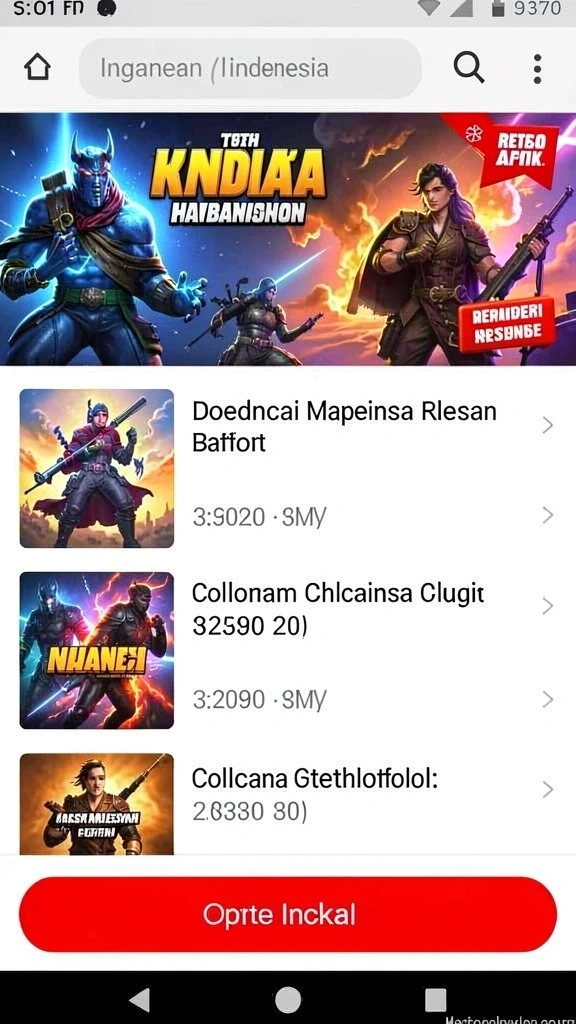Open the Doedncai Mapeinsa Rlesan Baffort item

coord(288,468)
